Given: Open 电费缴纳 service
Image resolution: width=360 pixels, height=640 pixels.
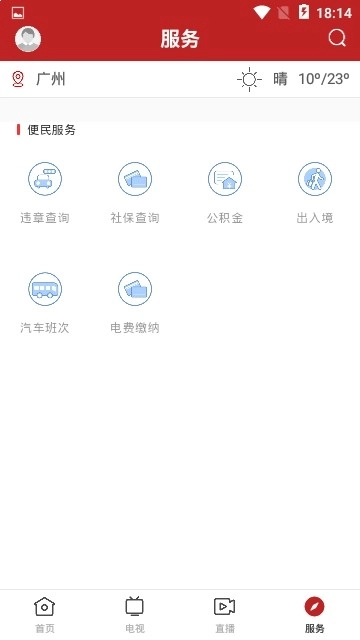Looking at the screenshot, I should click(135, 303).
